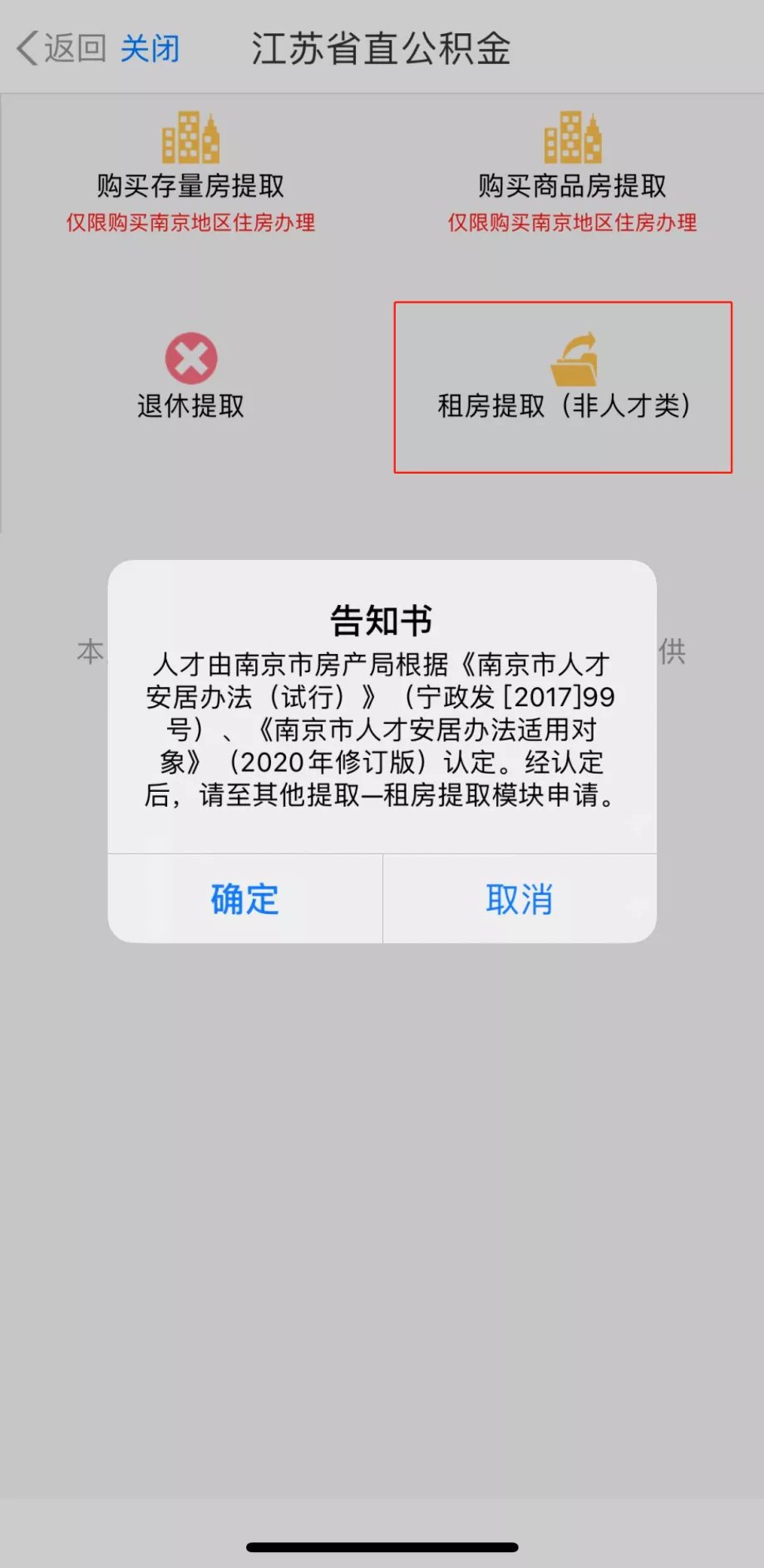This screenshot has width=764, height=1568.
Task: Tap 关闭 to close the page
Action: coord(150,48)
